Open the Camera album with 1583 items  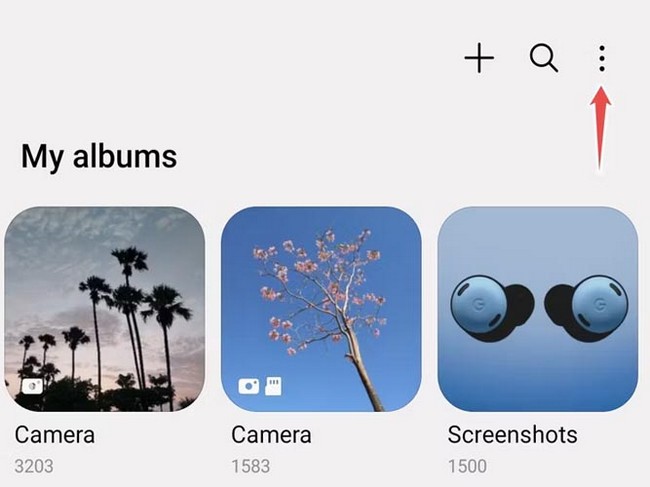(x=321, y=308)
